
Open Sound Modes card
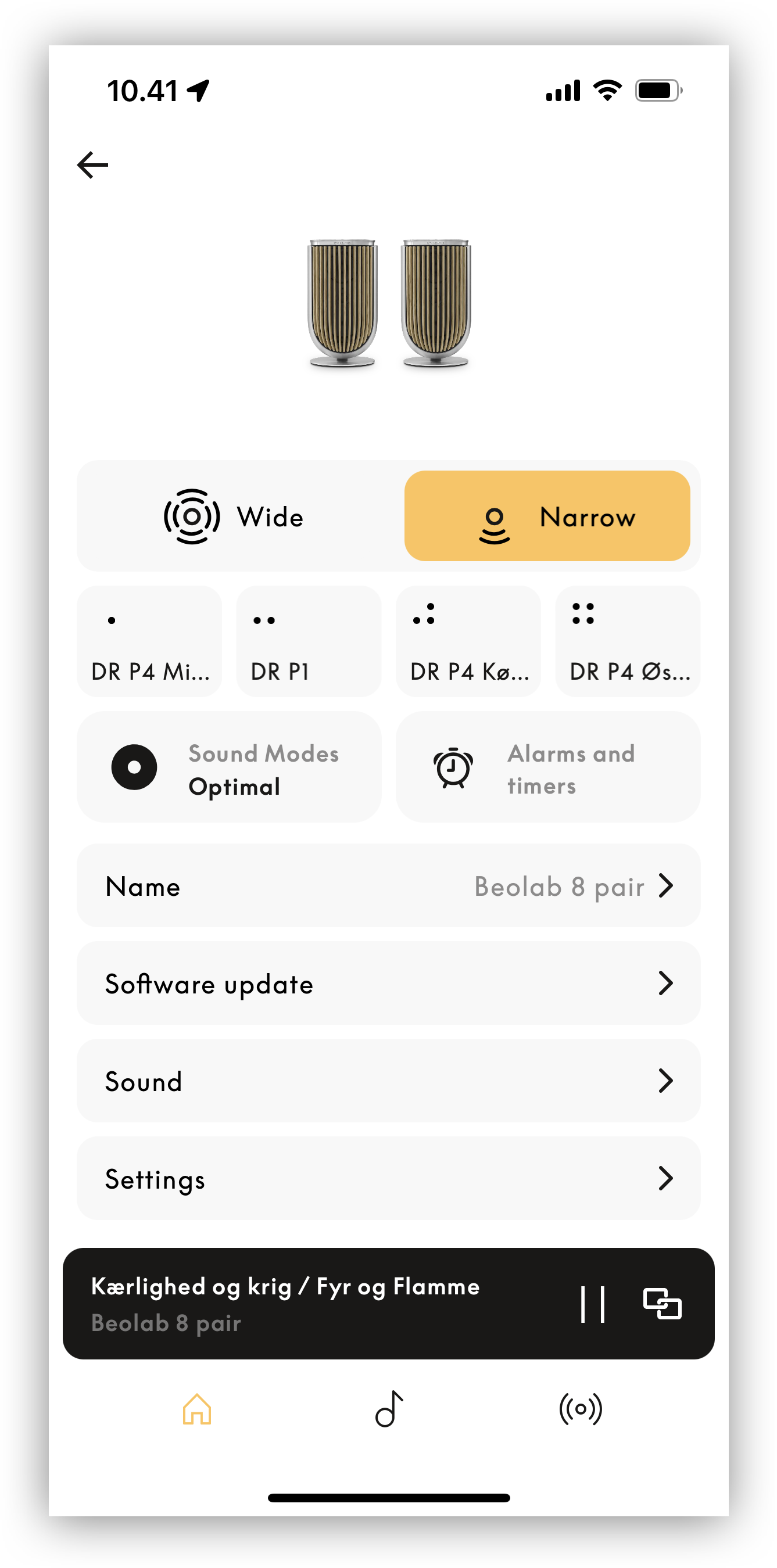click(x=229, y=767)
